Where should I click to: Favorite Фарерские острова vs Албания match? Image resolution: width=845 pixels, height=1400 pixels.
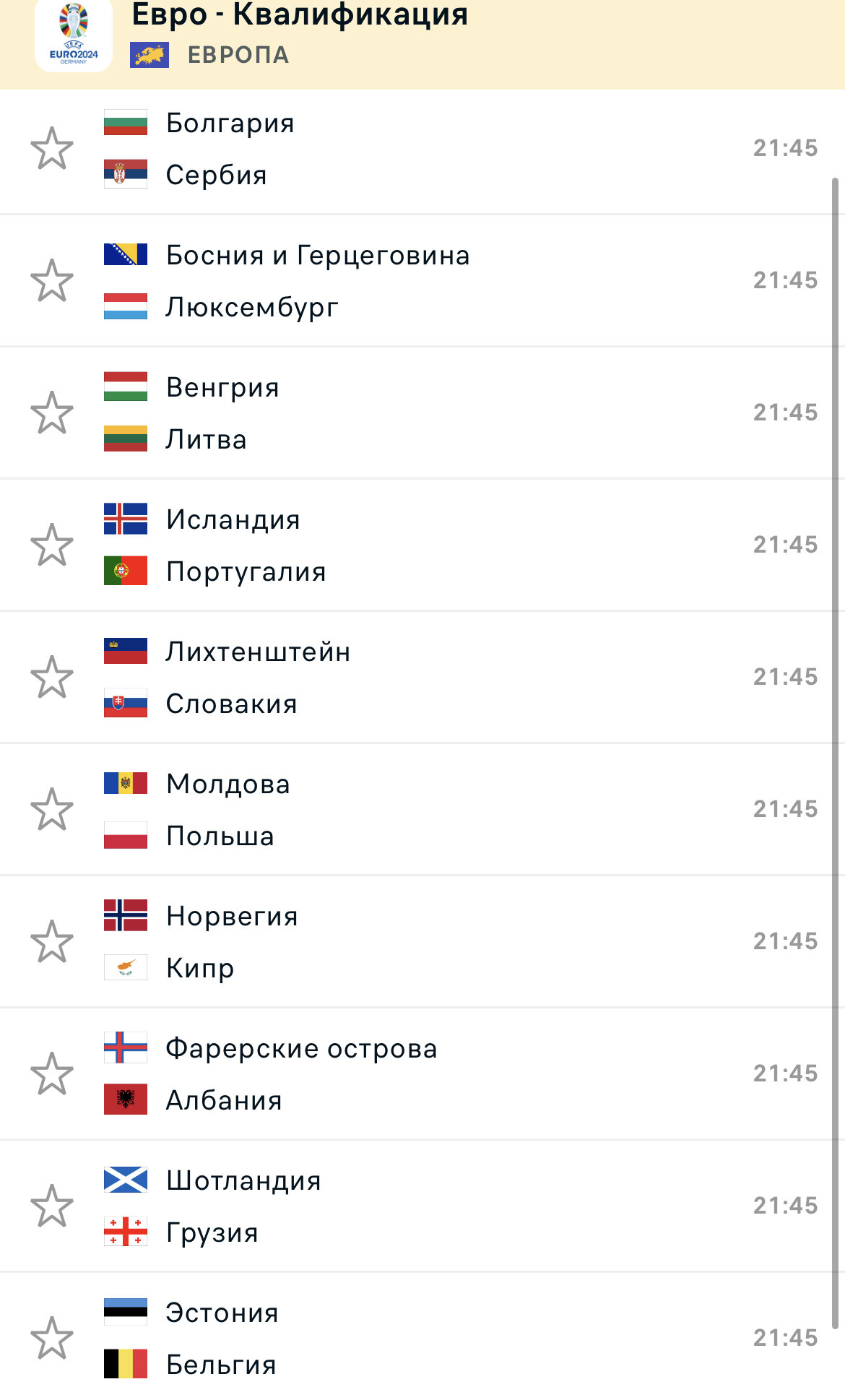tap(52, 1074)
